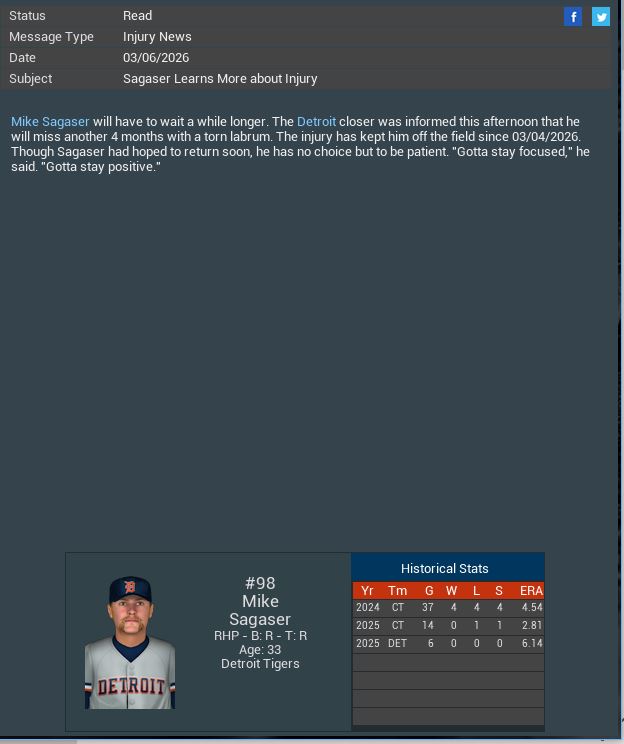Screen dimensions: 624x744
Task: Open the Detroit team link
Action: click(x=316, y=121)
